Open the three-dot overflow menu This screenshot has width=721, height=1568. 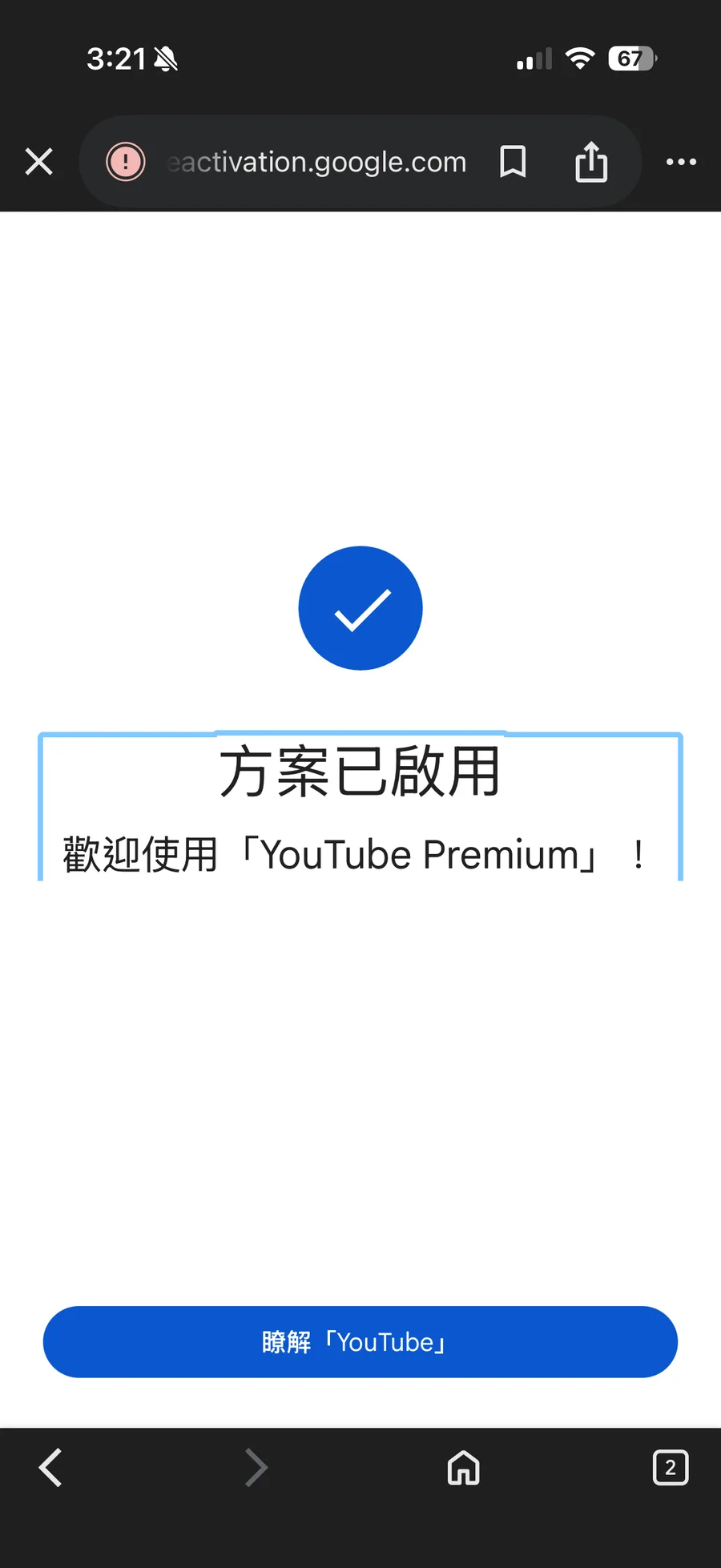point(681,162)
